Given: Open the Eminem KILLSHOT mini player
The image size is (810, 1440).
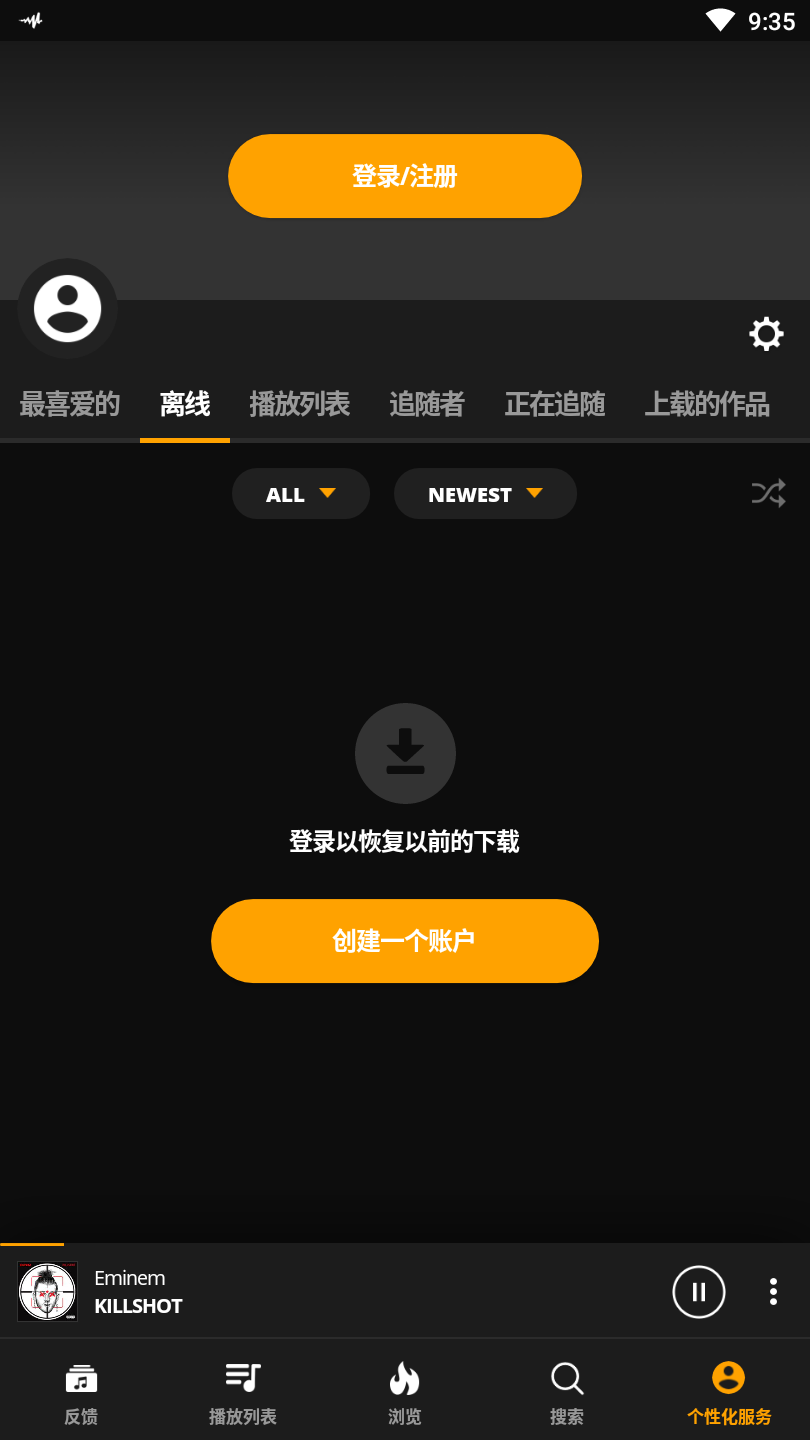Looking at the screenshot, I should pos(300,1292).
